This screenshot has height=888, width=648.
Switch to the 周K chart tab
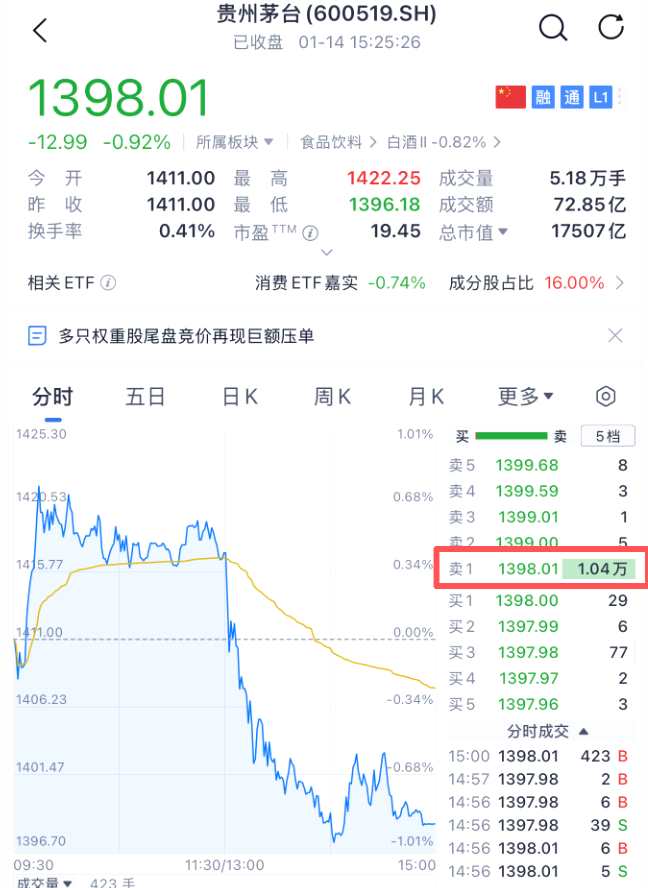click(x=332, y=397)
